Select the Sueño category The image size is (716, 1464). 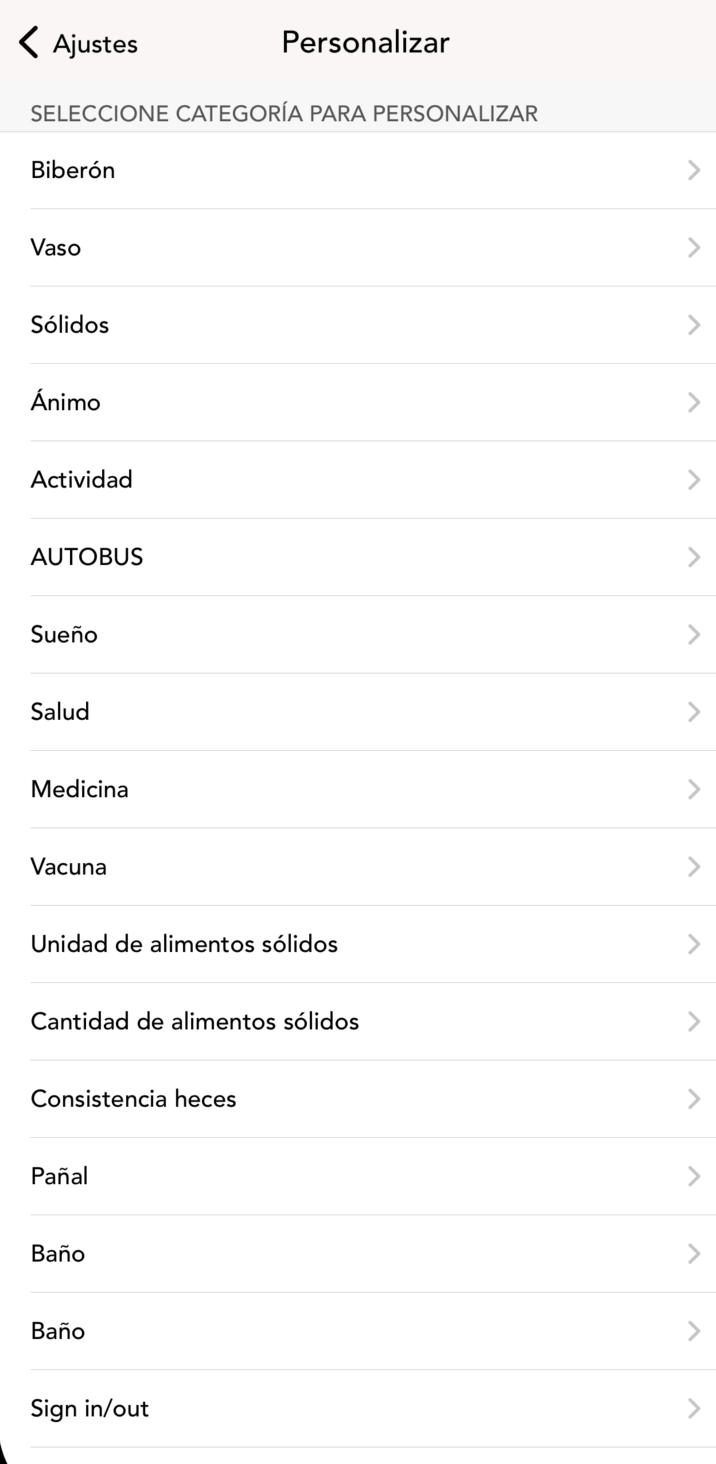coord(358,634)
